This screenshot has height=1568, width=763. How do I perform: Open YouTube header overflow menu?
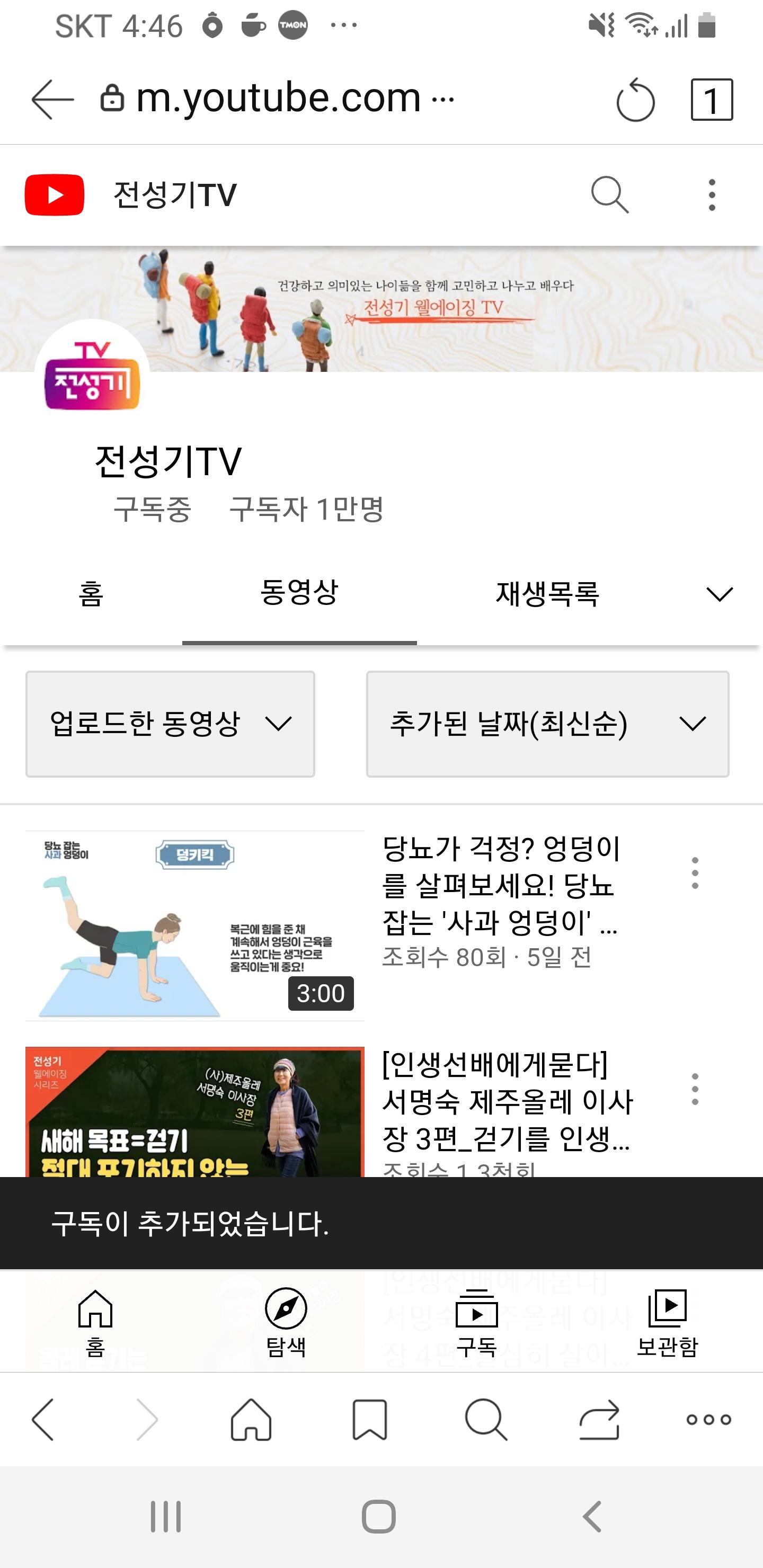712,195
